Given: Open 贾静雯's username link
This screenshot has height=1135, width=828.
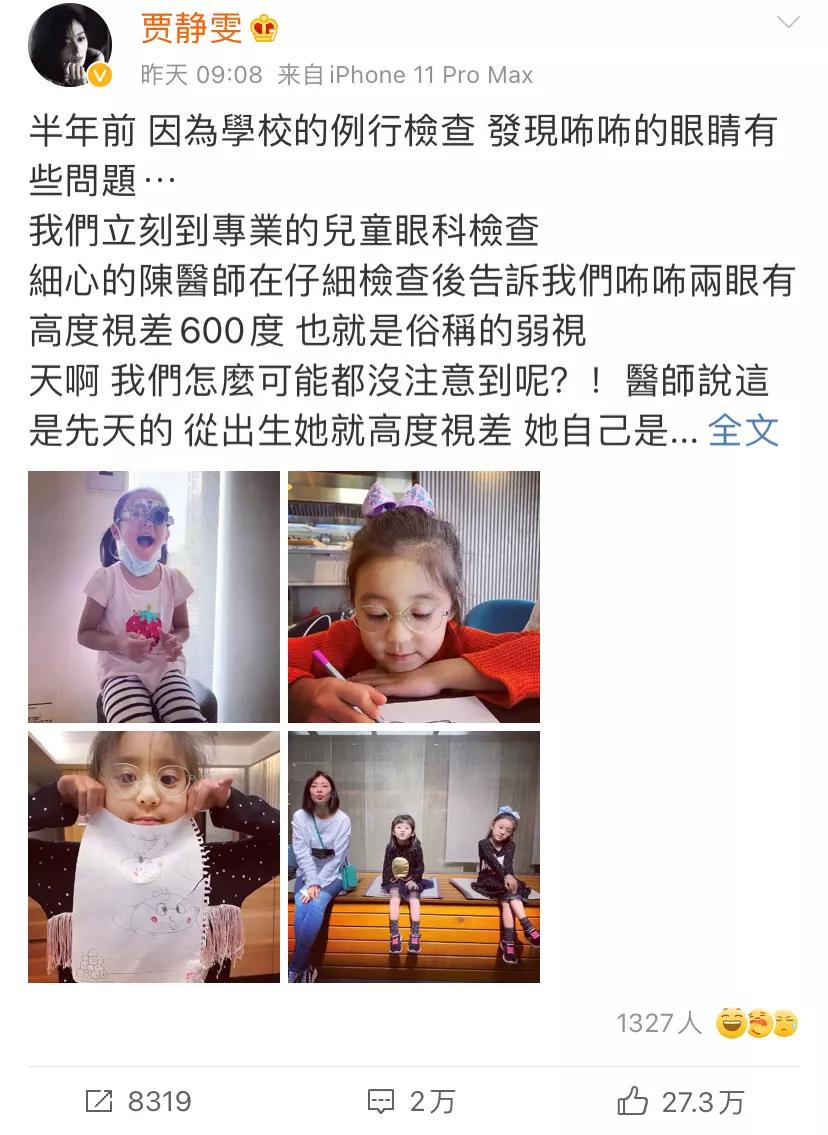Looking at the screenshot, I should point(191,28).
